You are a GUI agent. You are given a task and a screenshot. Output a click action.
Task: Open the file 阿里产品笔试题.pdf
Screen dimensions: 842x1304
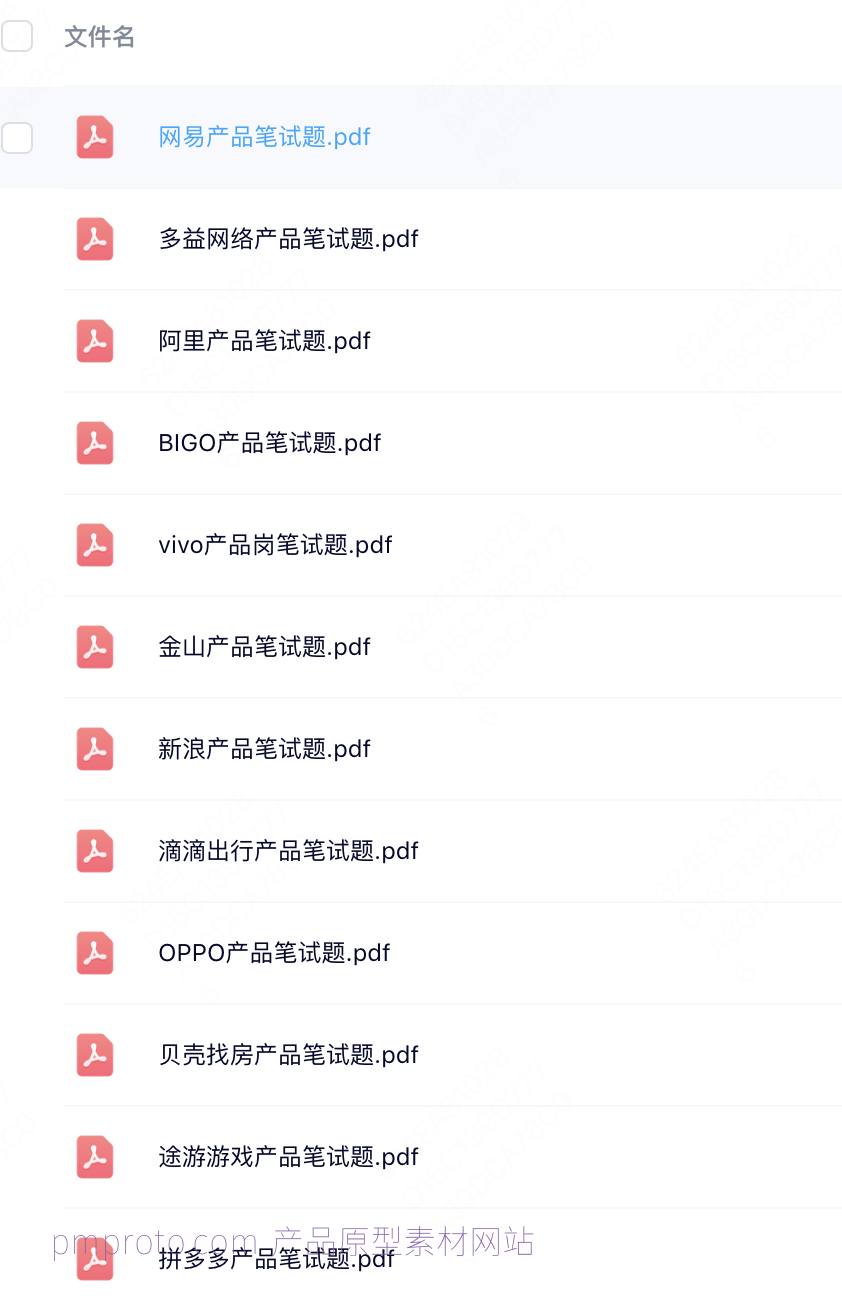click(264, 341)
